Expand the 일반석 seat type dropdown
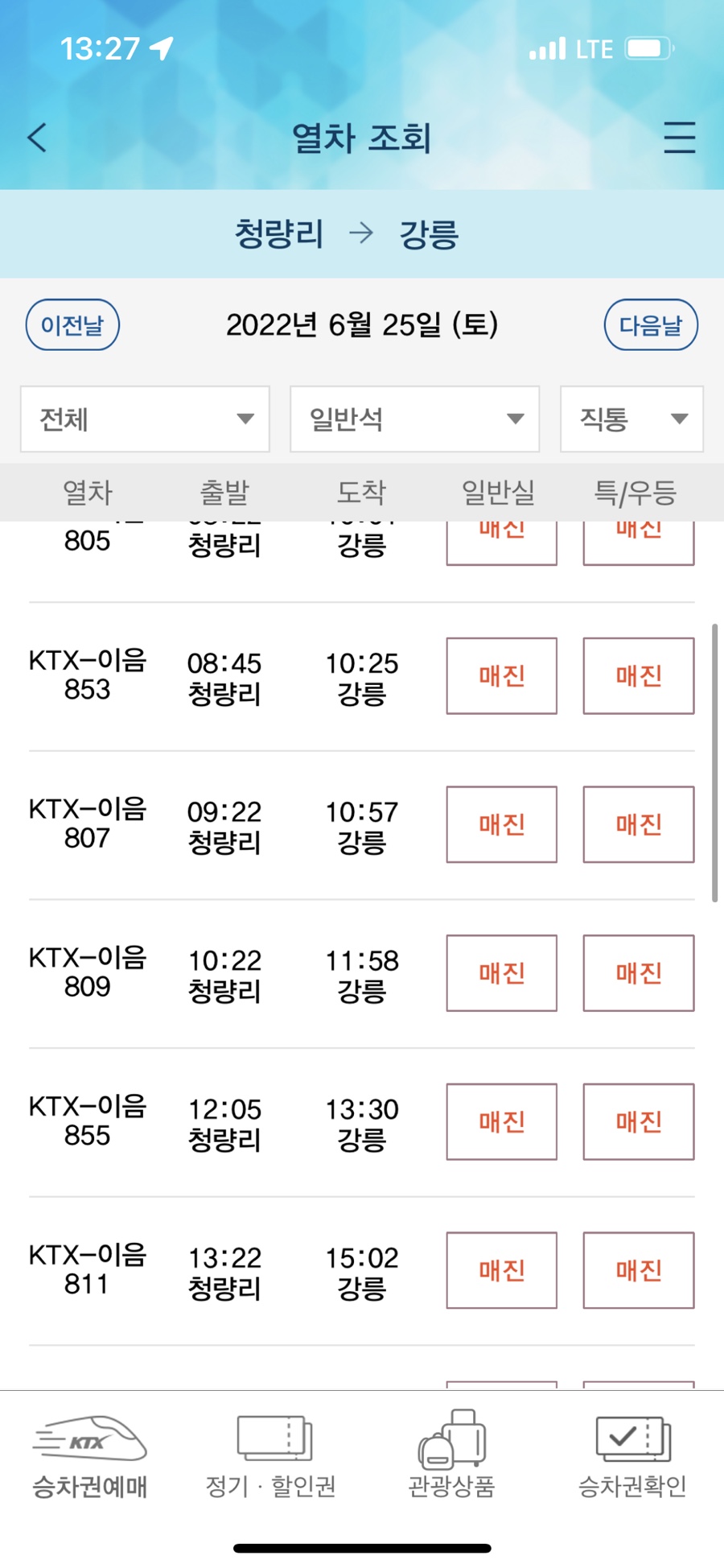Viewport: 724px width, 1568px height. [x=414, y=419]
